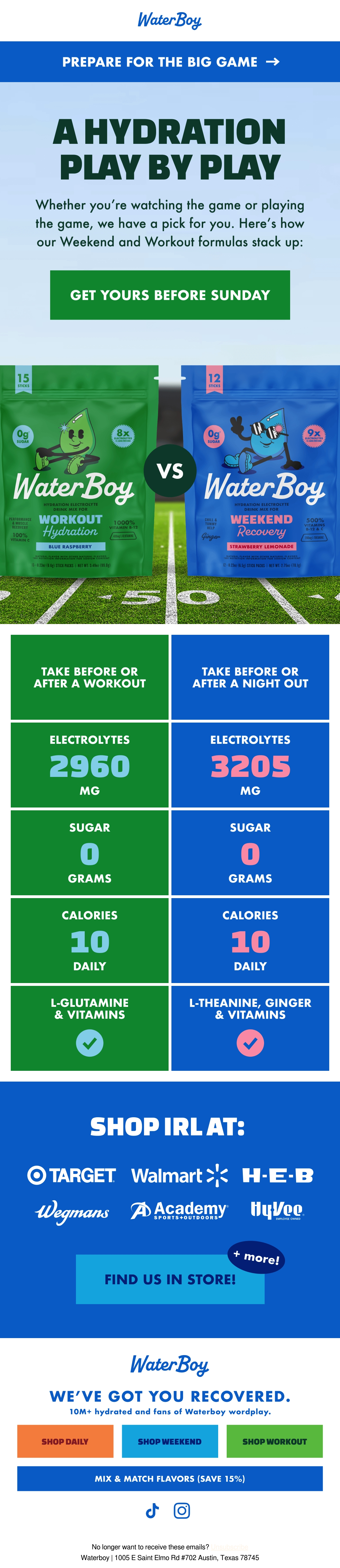Tap the Prepare For The Big Game banner

point(170,61)
